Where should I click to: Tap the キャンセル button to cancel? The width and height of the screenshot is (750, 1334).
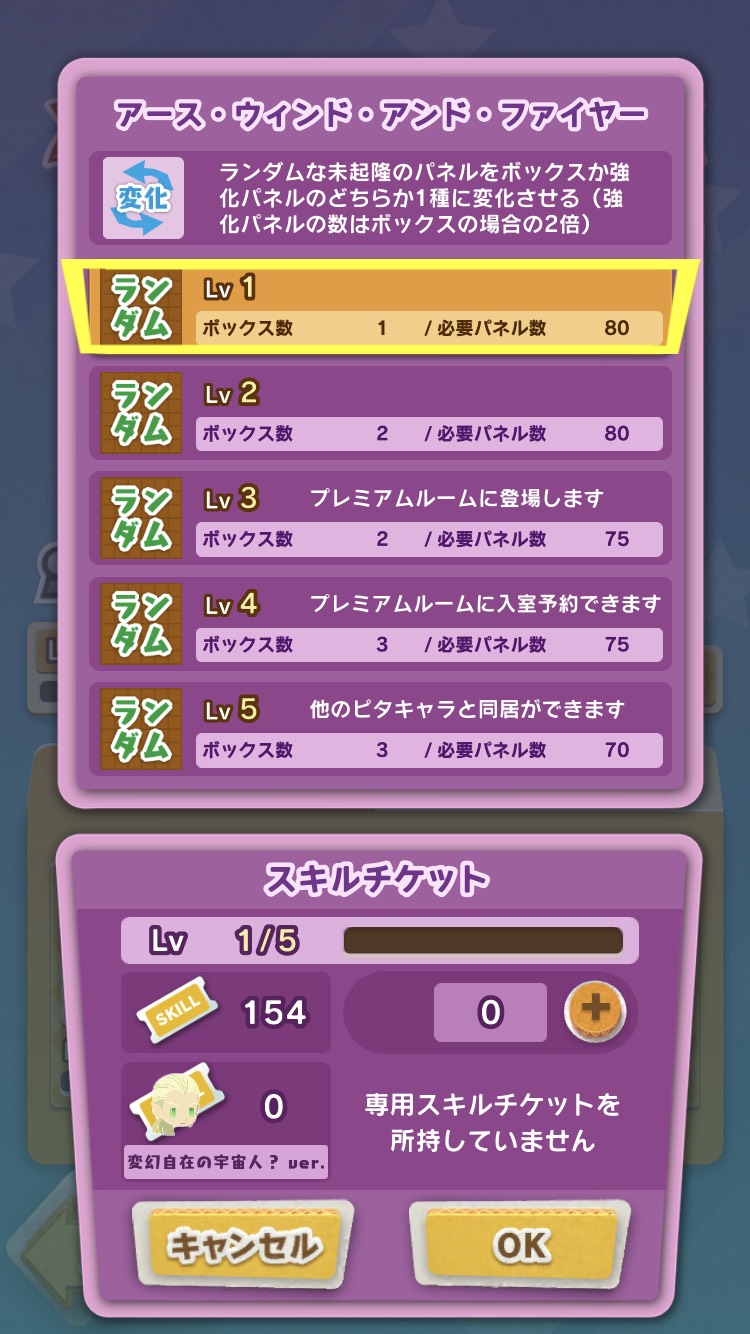[243, 1246]
